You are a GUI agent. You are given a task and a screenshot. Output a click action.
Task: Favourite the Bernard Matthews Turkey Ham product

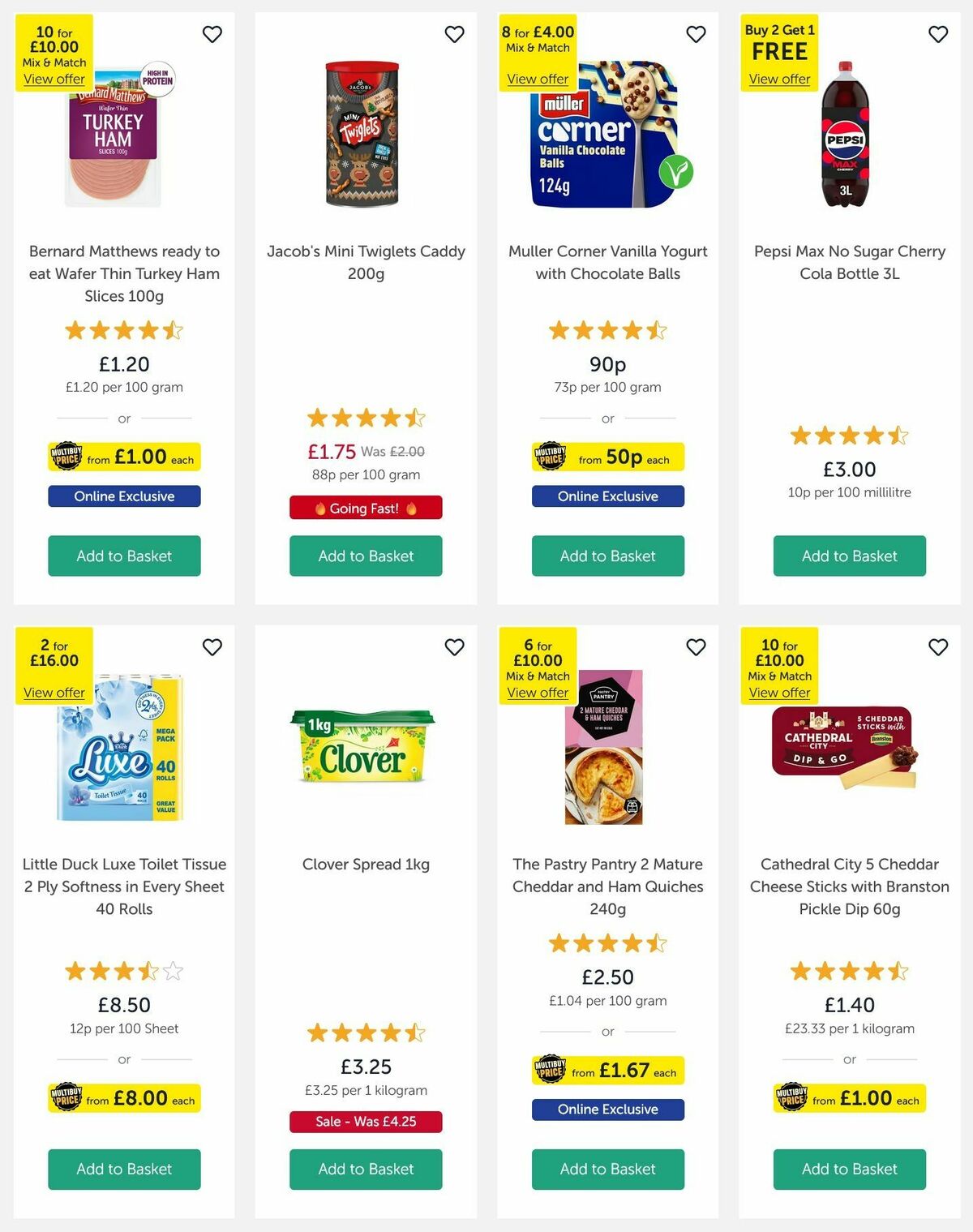212,34
